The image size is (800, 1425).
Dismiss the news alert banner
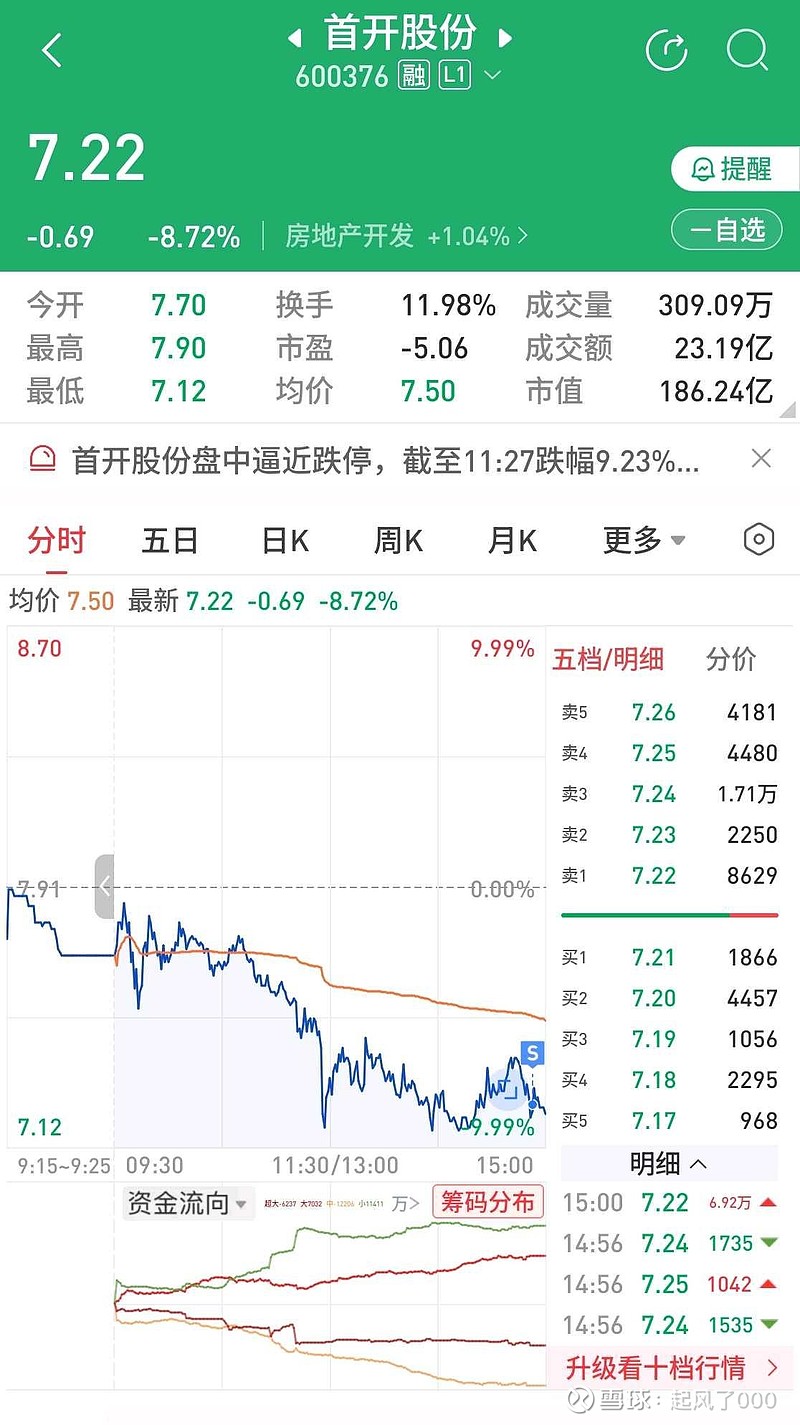pos(761,459)
